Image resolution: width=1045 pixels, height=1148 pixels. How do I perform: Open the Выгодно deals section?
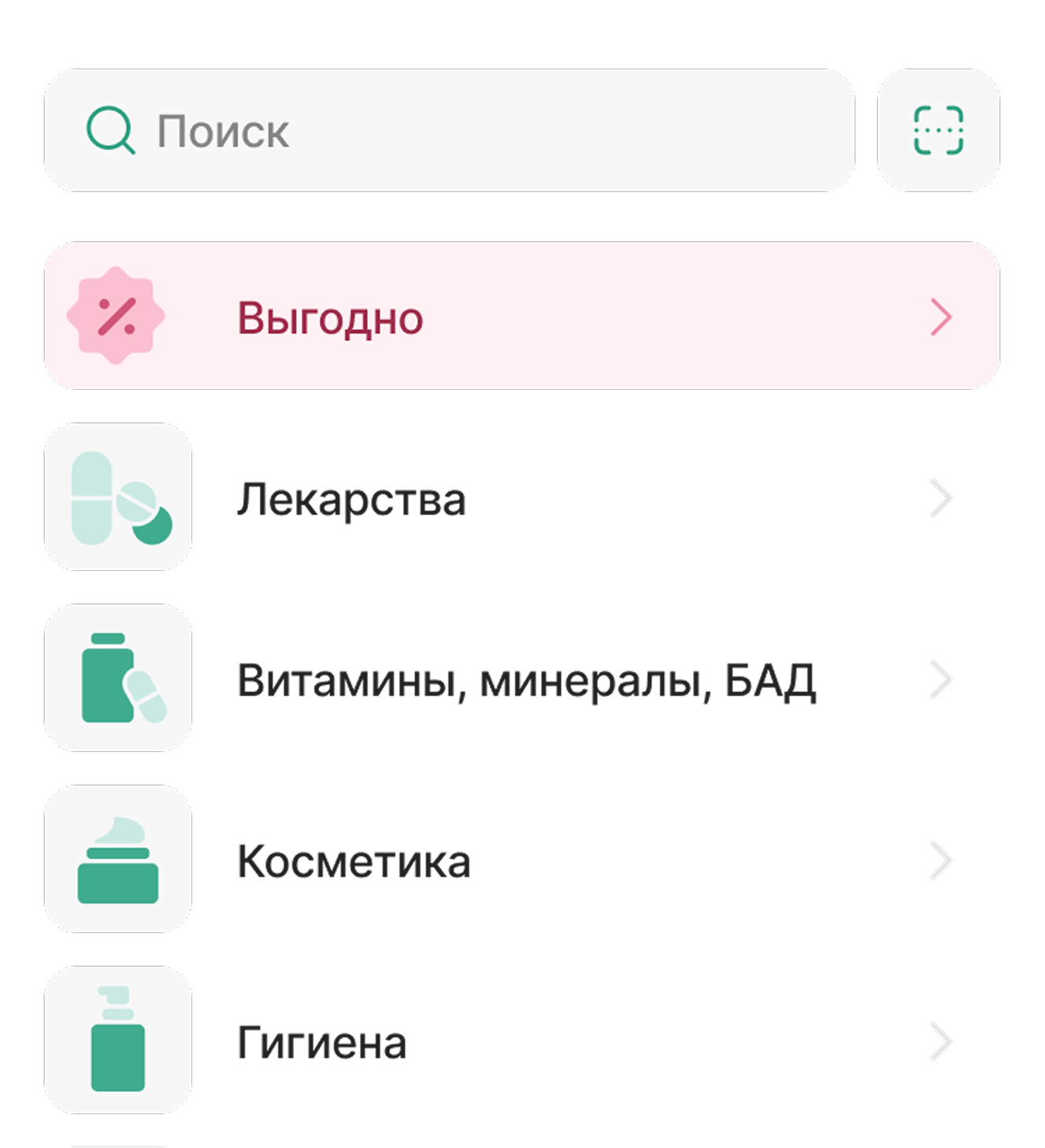point(521,317)
